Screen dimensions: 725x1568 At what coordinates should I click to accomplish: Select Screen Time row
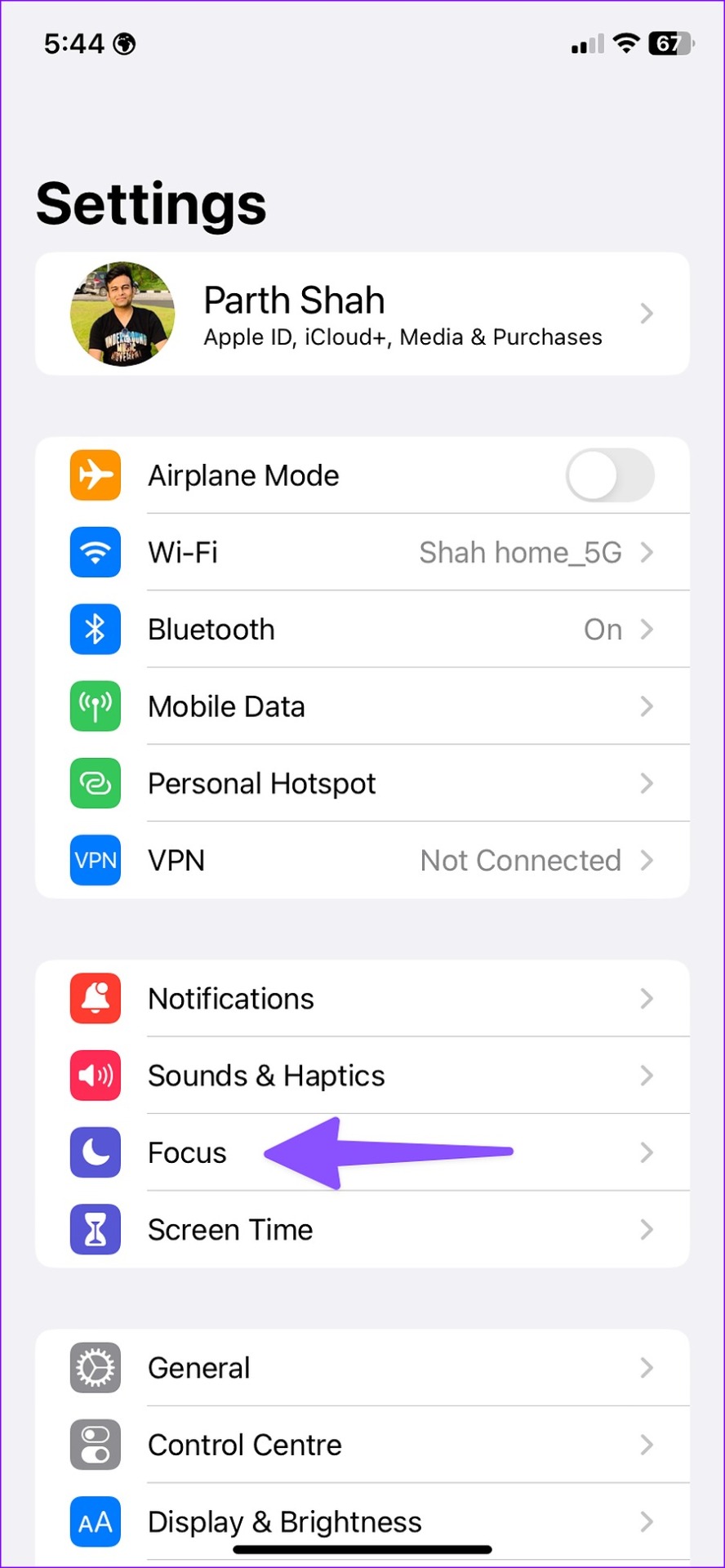pyautogui.click(x=362, y=1229)
